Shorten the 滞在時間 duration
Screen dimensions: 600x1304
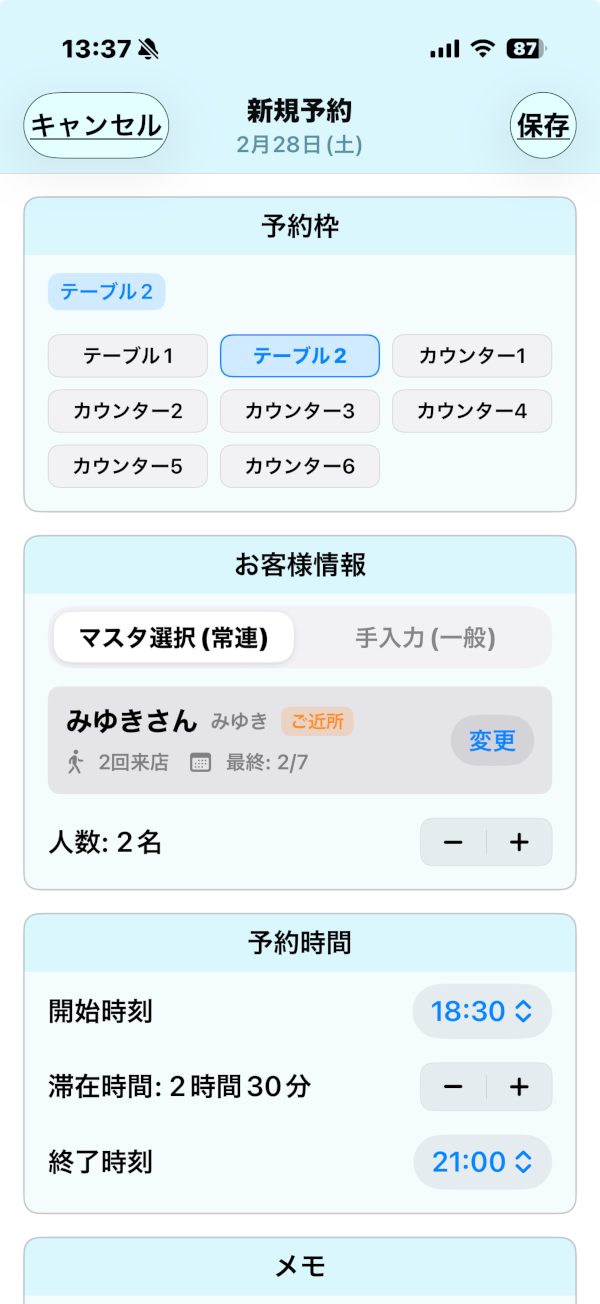coord(453,1087)
